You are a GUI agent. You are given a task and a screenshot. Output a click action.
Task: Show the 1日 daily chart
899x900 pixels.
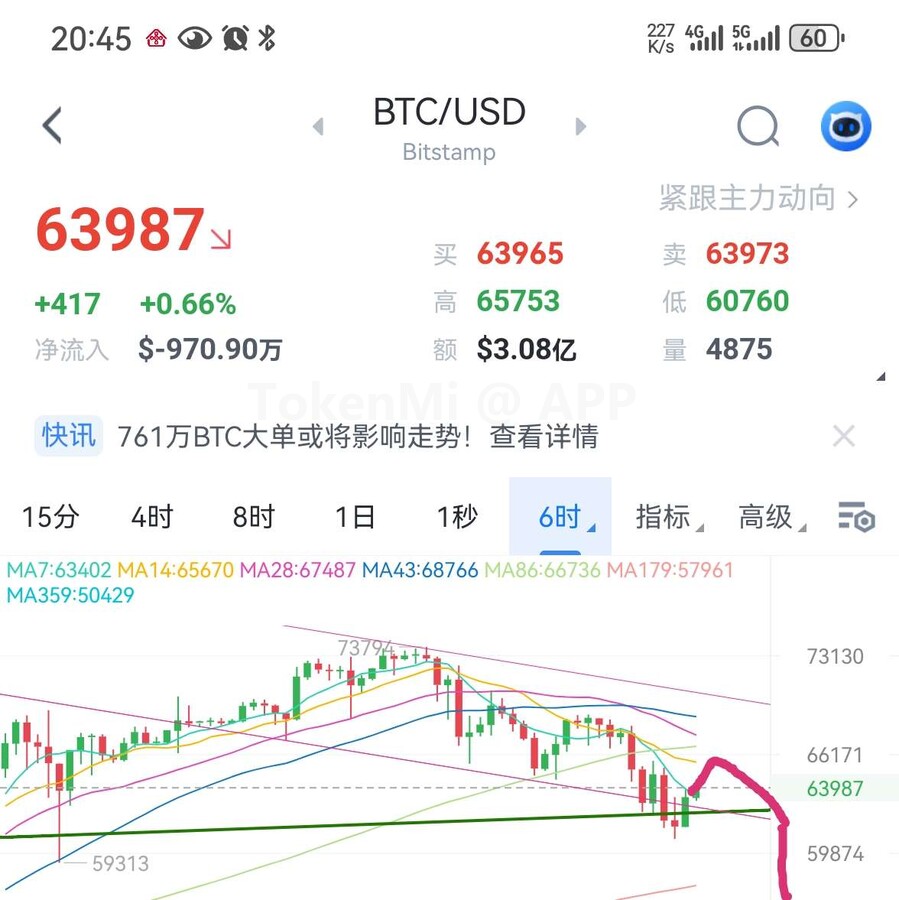tap(355, 517)
